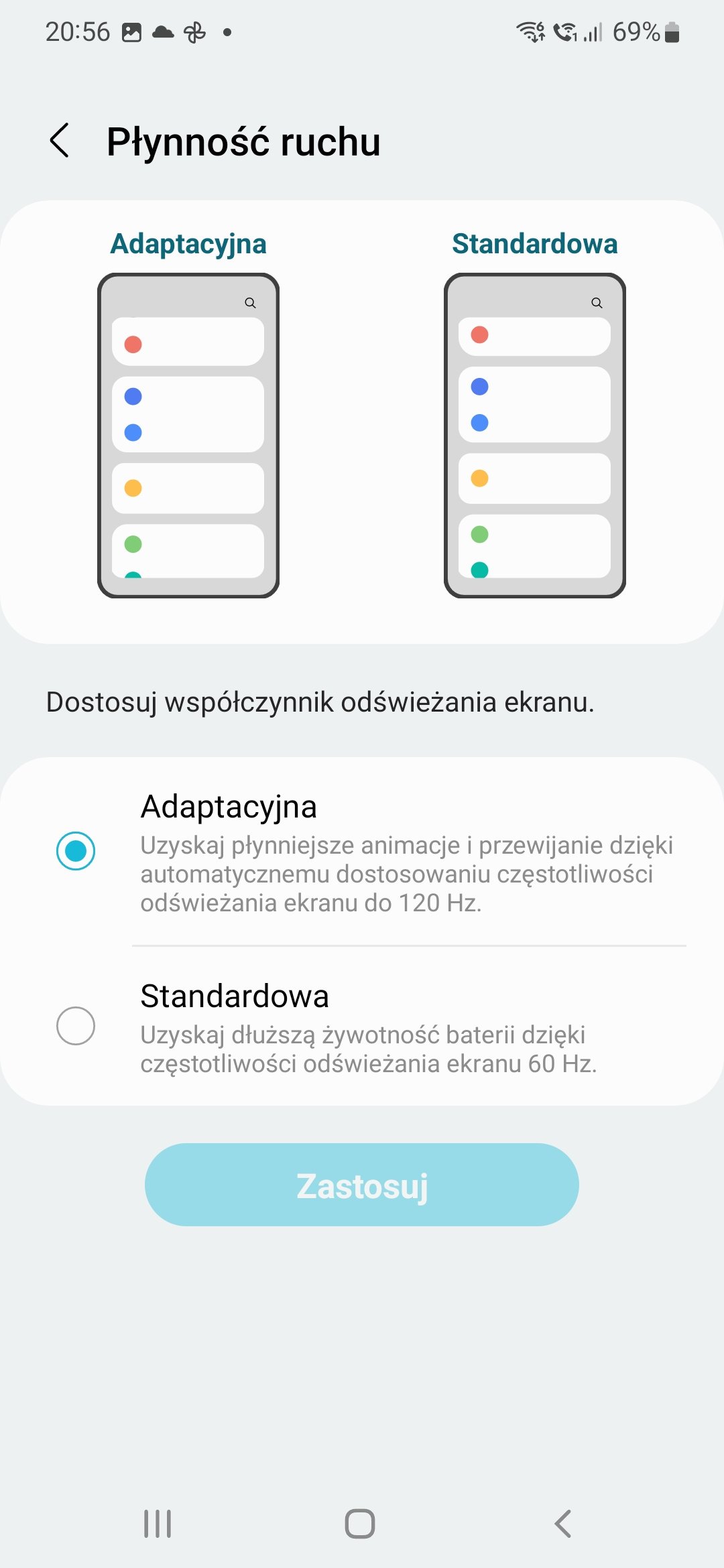724x1568 pixels.
Task: Open recent apps from navigation bar
Action: (158, 1524)
